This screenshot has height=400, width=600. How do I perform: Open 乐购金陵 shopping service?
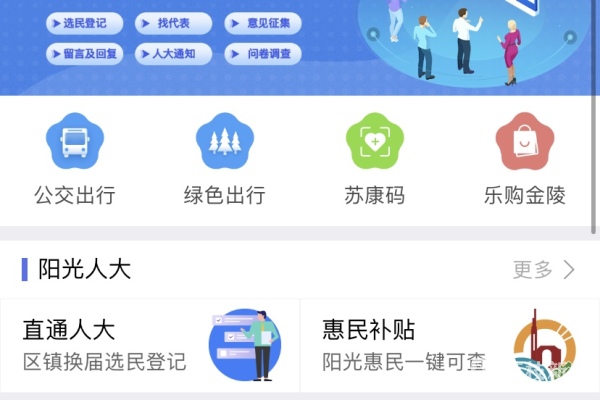(x=525, y=160)
